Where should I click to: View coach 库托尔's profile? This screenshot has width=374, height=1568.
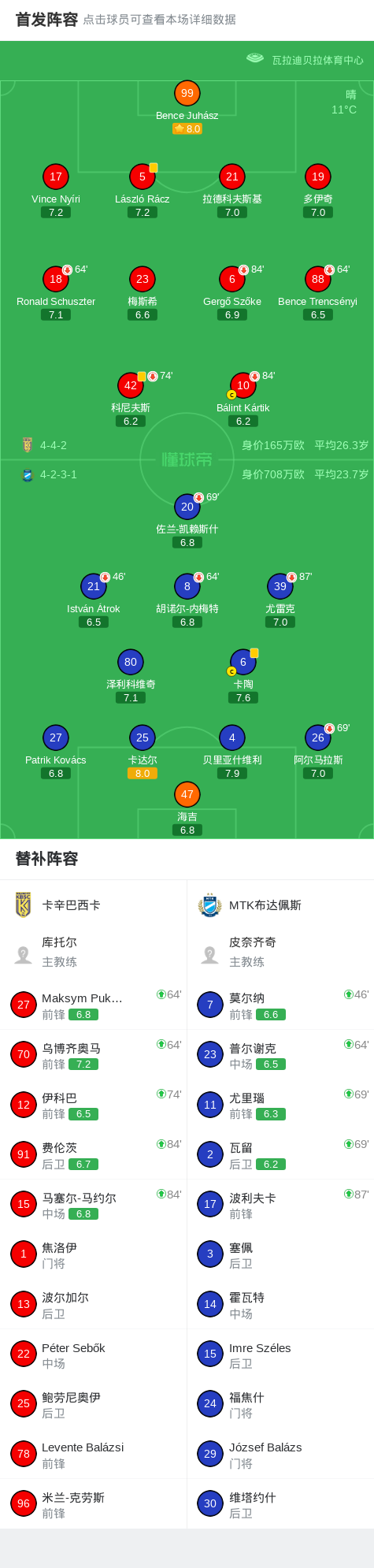(x=94, y=952)
